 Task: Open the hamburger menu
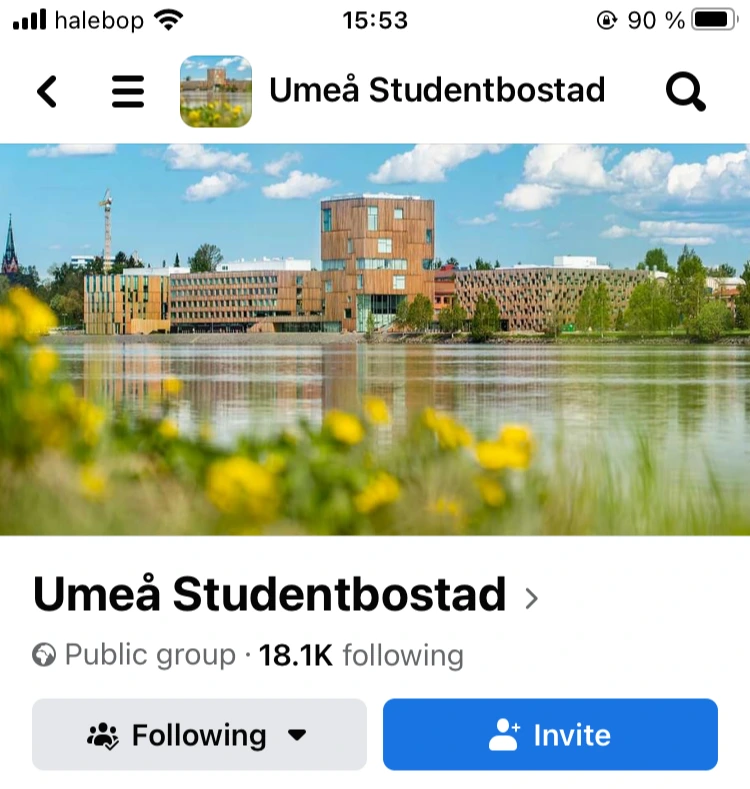128,92
